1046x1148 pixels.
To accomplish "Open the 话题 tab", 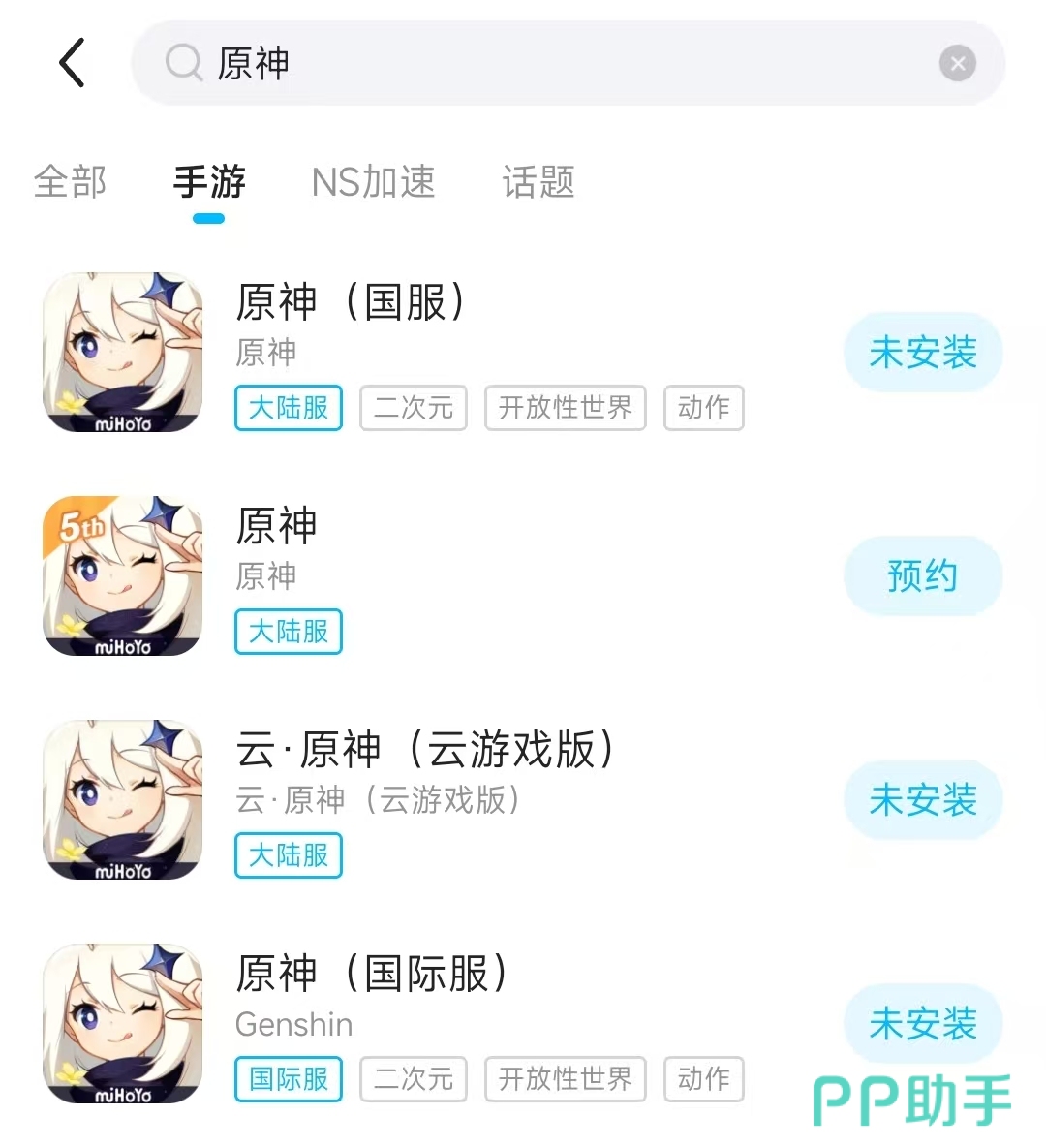I will tap(538, 182).
